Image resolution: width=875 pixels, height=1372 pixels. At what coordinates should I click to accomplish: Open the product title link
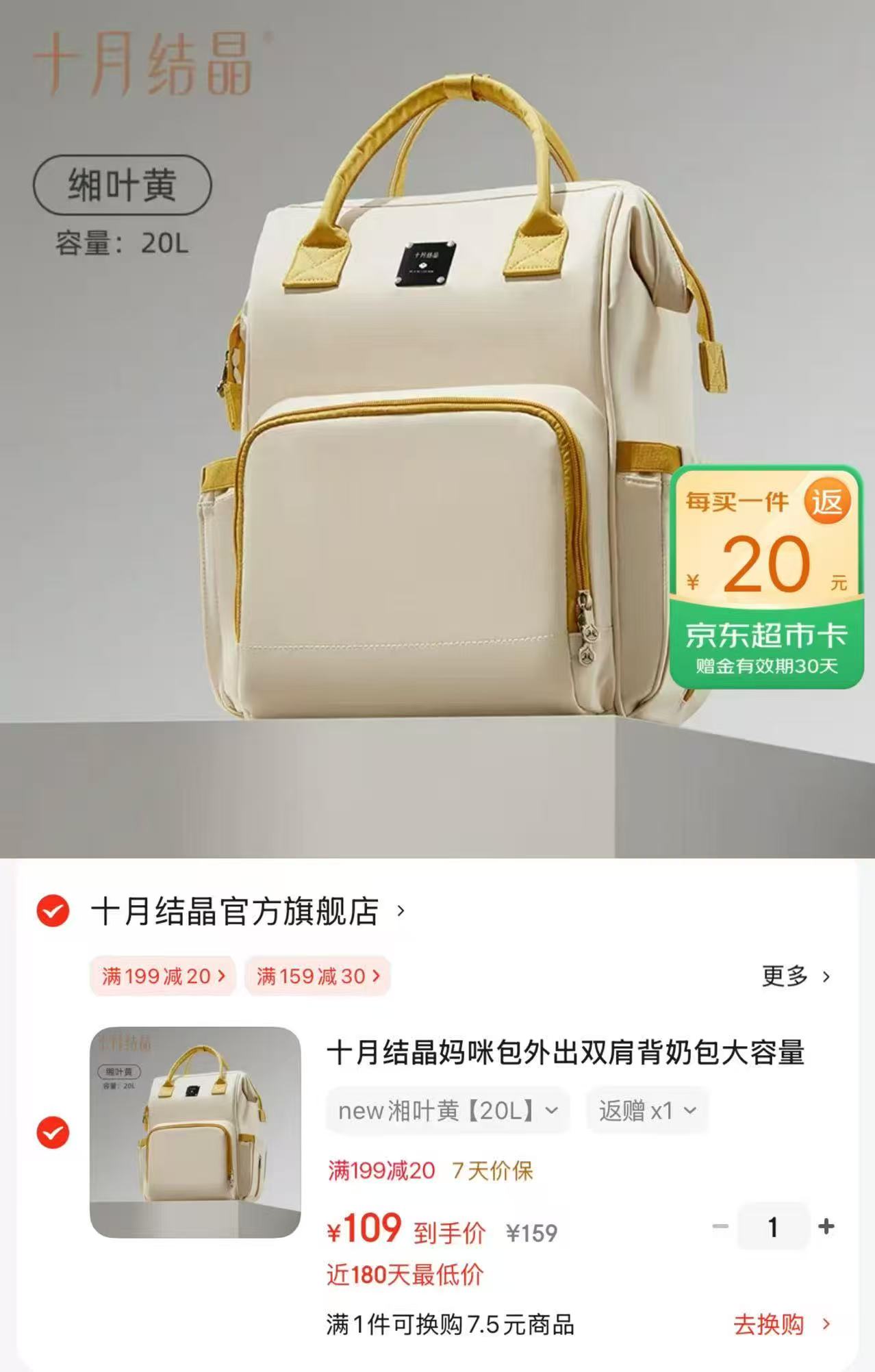point(568,1056)
